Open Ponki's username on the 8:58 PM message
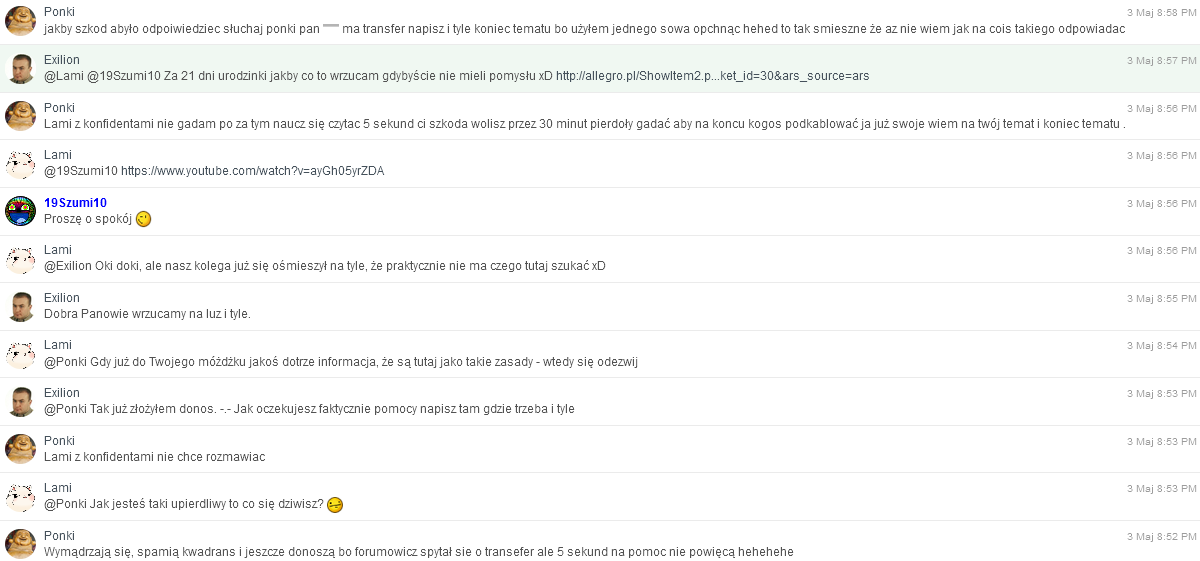The image size is (1200, 561). [x=59, y=12]
